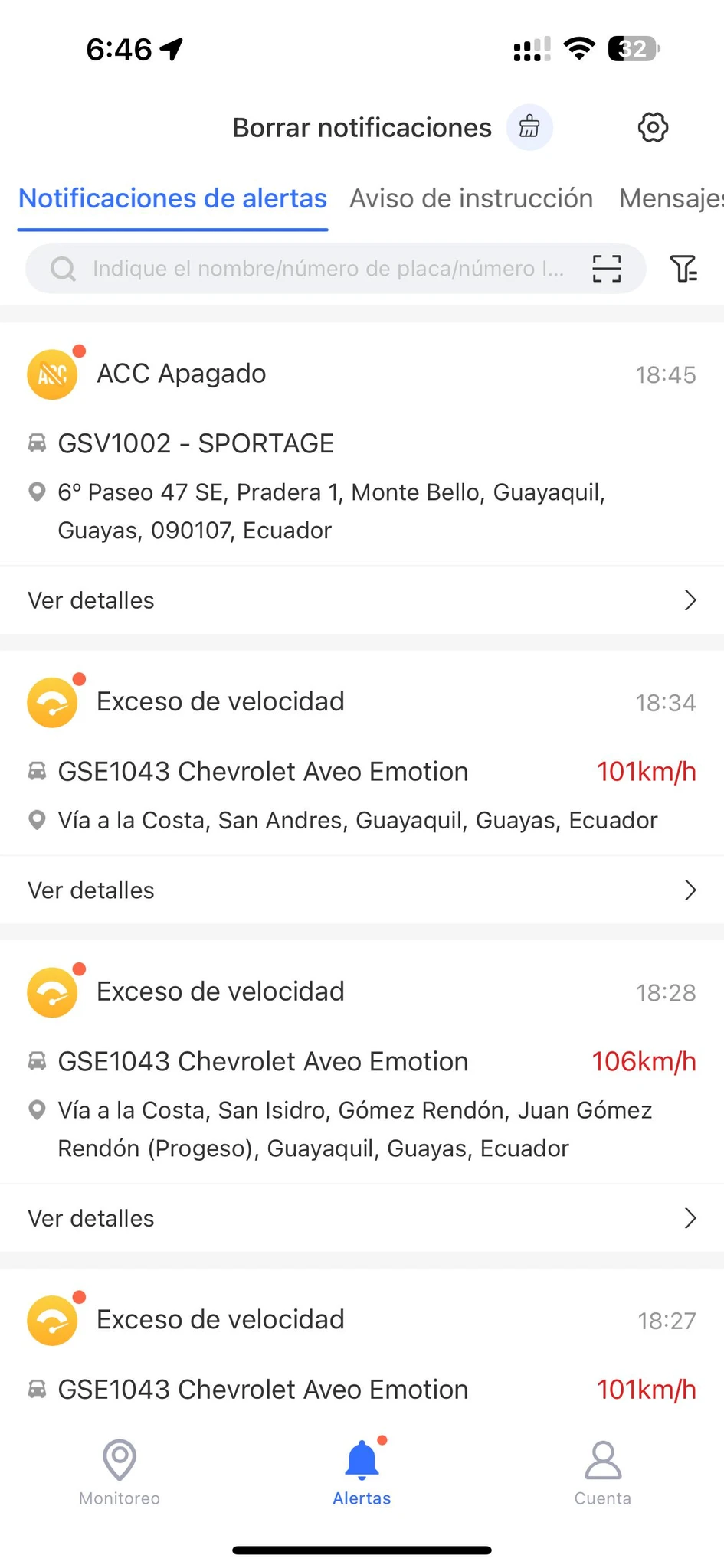The image size is (724, 1568).
Task: Tap the clear notifications broom icon
Action: tap(529, 127)
